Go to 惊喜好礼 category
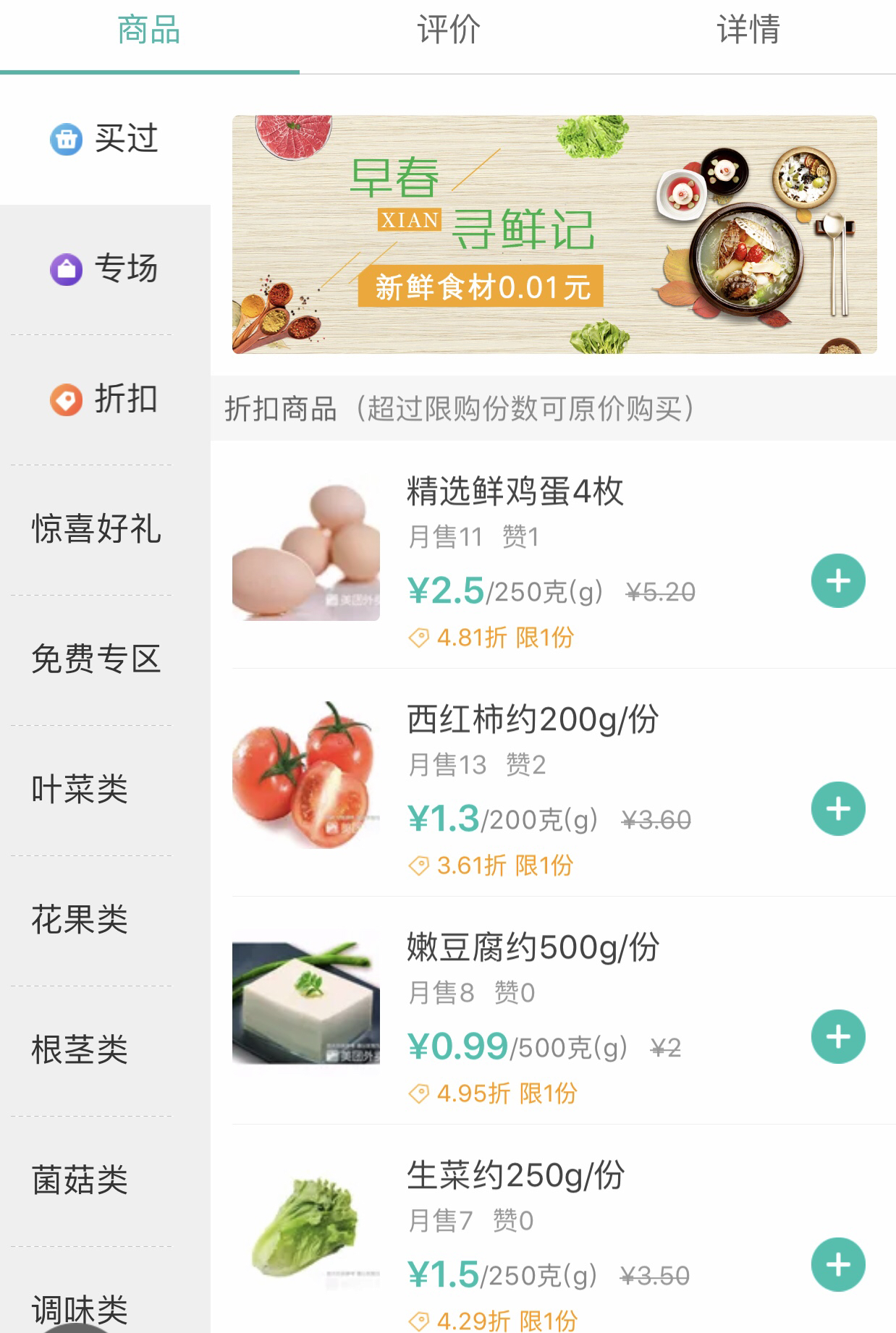 (96, 529)
